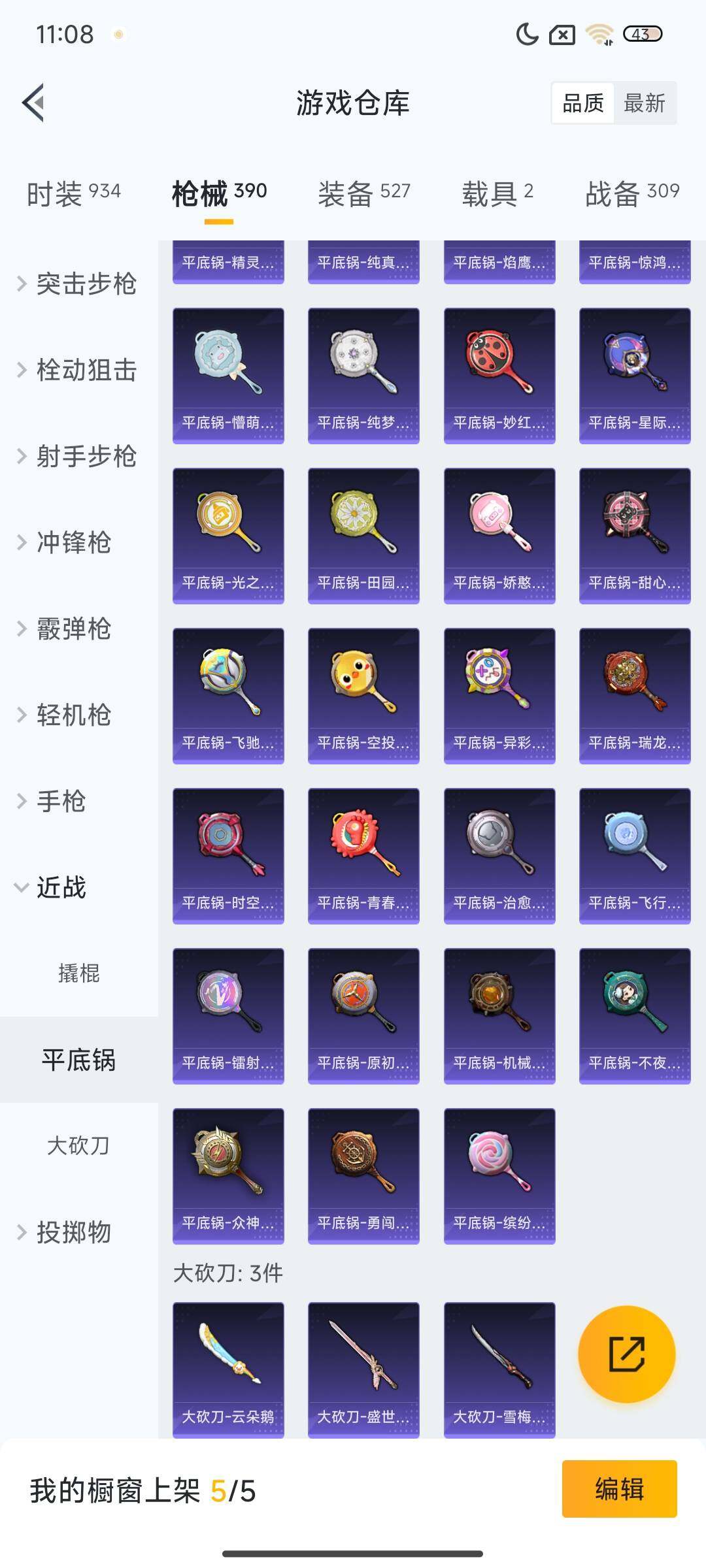This screenshot has height=1568, width=706.
Task: Open the 平底锅-缤纷 lollipop pan item
Action: coord(499,1176)
